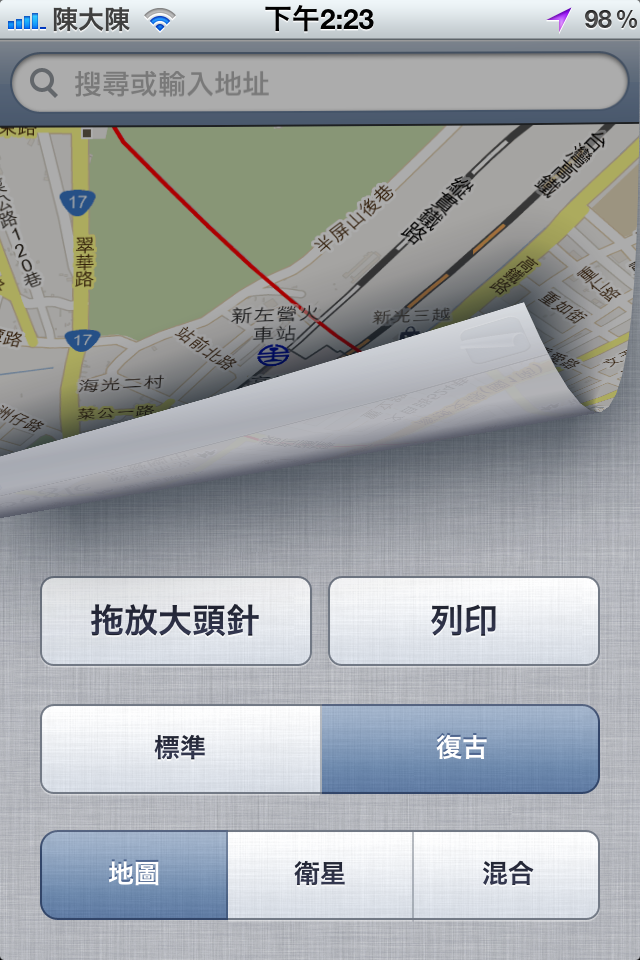Switch to the 衛星 satellite view

(x=320, y=875)
